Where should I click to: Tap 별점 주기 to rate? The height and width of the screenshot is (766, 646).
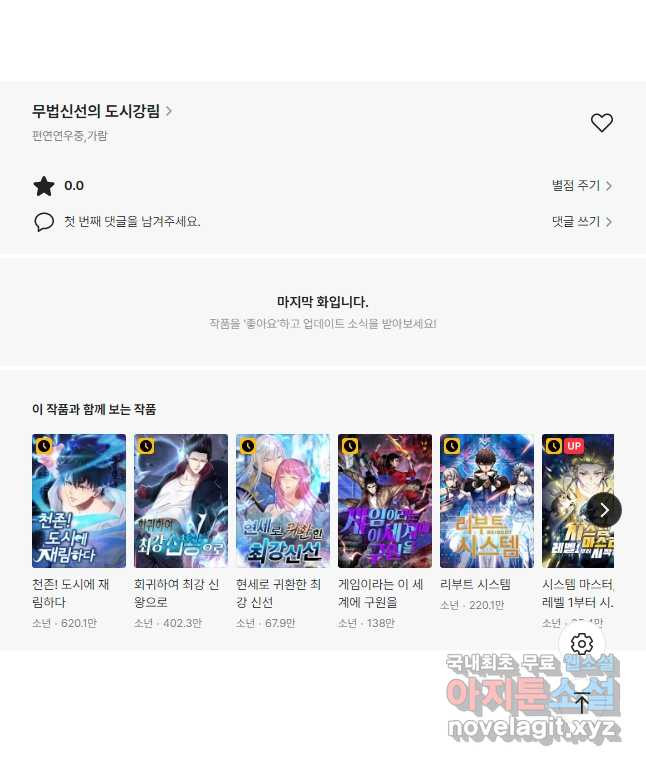(x=581, y=186)
